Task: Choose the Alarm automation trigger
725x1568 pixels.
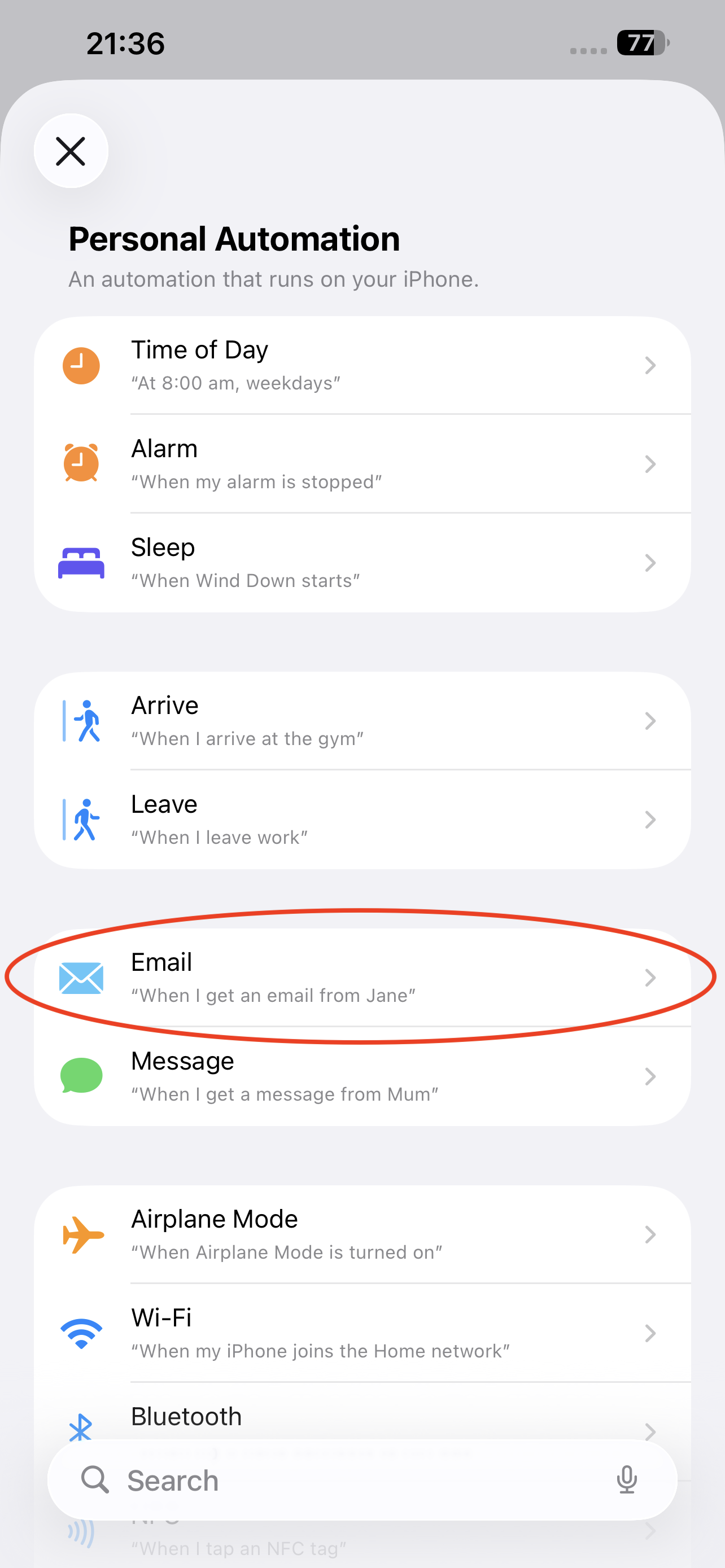Action: [x=362, y=464]
